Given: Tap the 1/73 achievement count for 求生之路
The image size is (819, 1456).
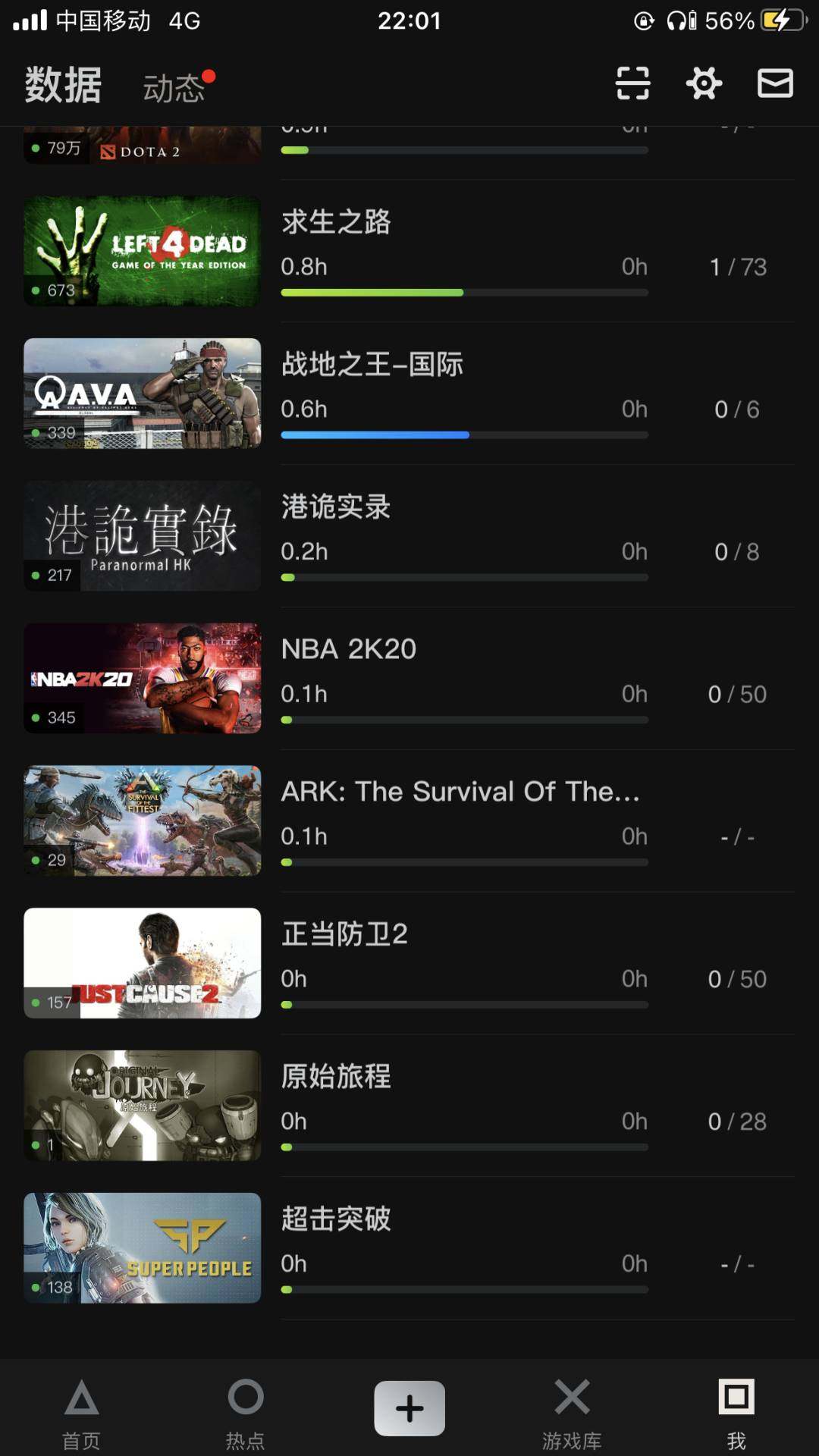Looking at the screenshot, I should (739, 267).
